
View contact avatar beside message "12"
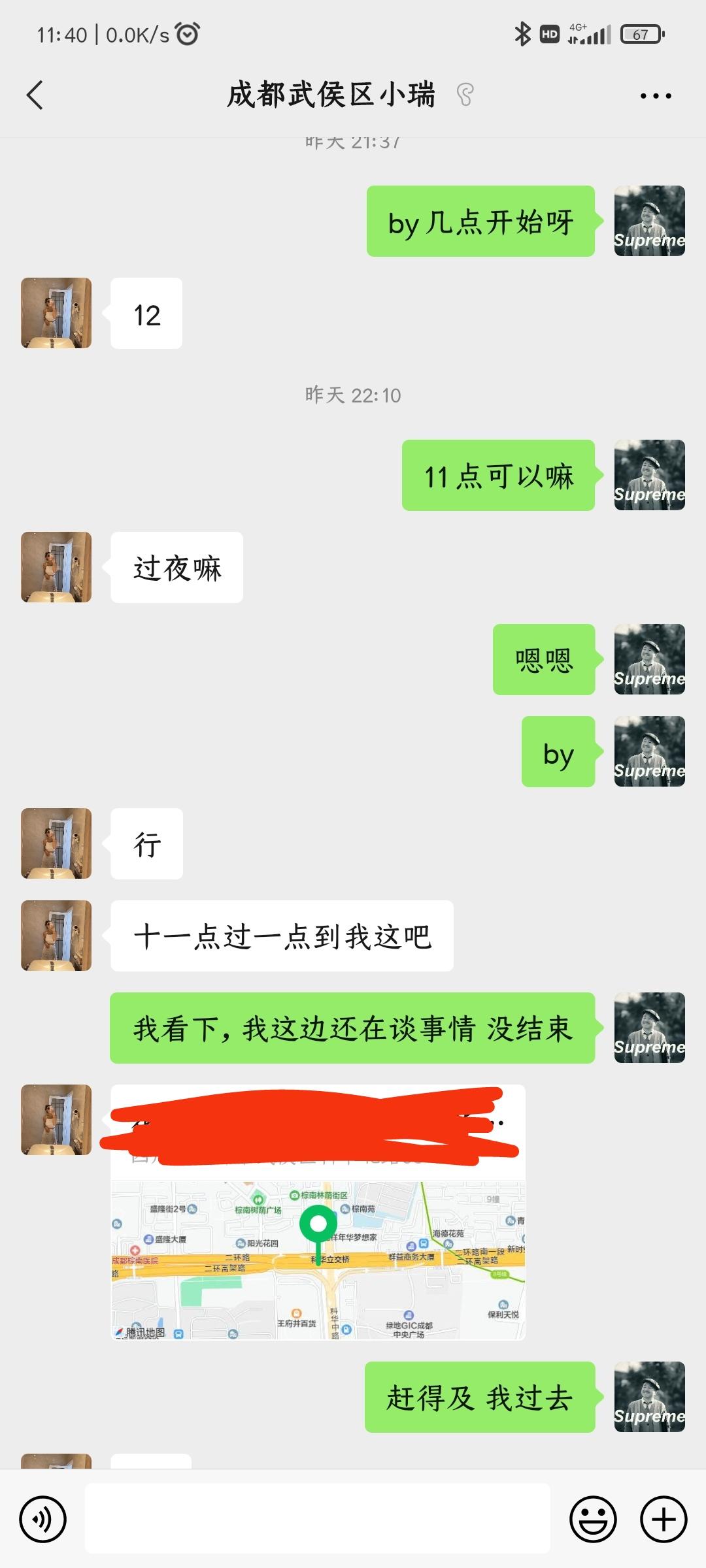pyautogui.click(x=56, y=313)
